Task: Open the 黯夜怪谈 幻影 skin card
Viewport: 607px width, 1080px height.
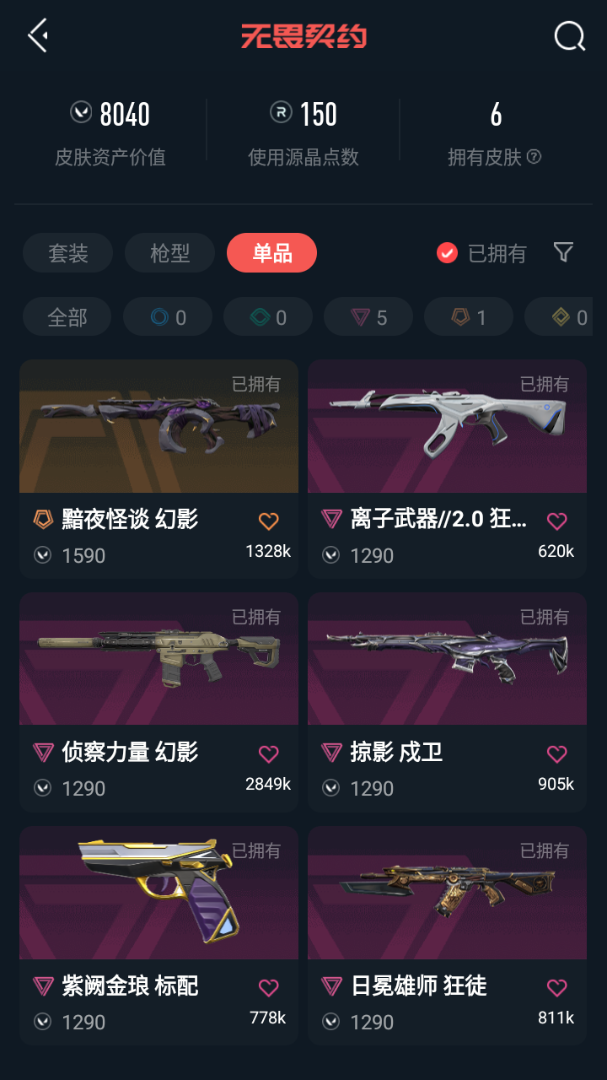Action: (x=158, y=468)
